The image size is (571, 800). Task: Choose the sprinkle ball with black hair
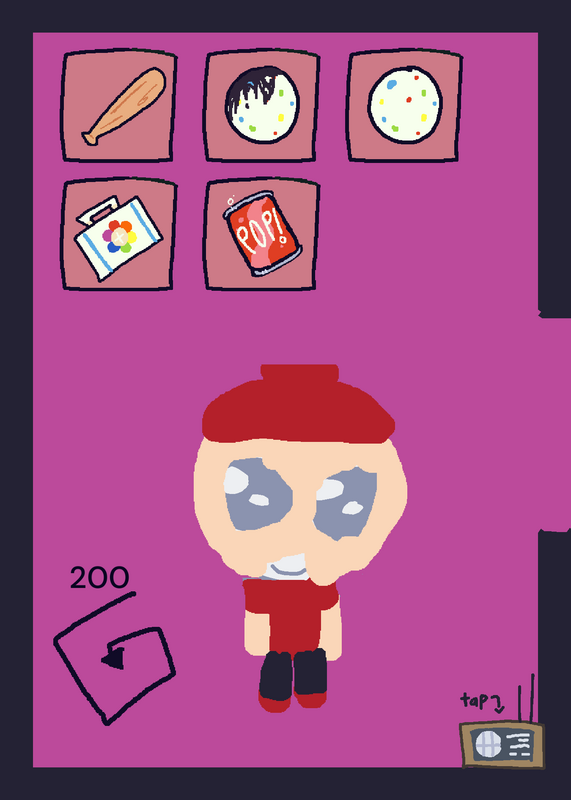coord(262,106)
